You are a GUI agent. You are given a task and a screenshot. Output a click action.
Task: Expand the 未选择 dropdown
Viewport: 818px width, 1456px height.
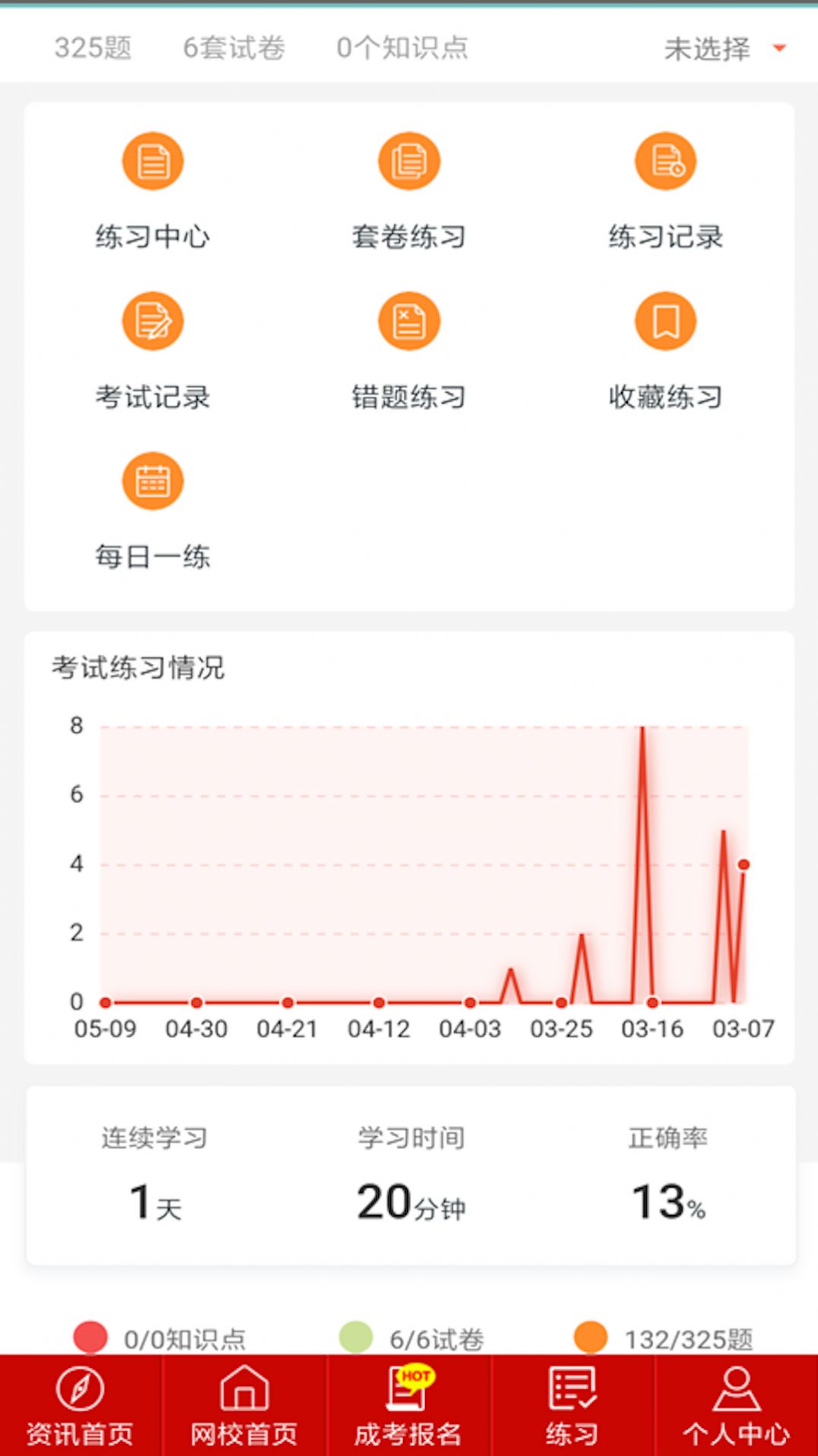click(723, 49)
